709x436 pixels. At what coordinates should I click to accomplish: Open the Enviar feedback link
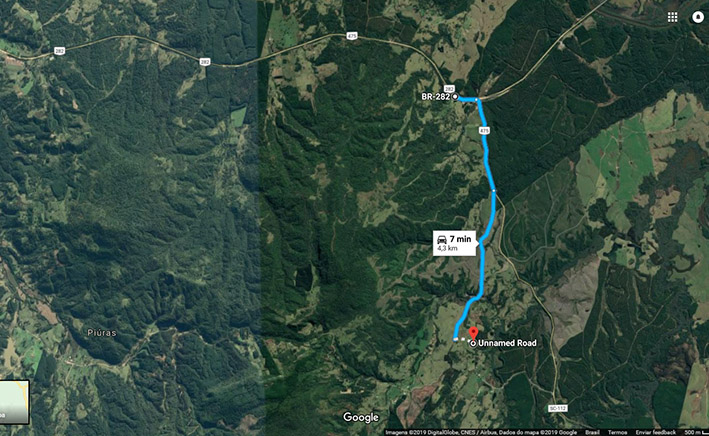tap(655, 432)
